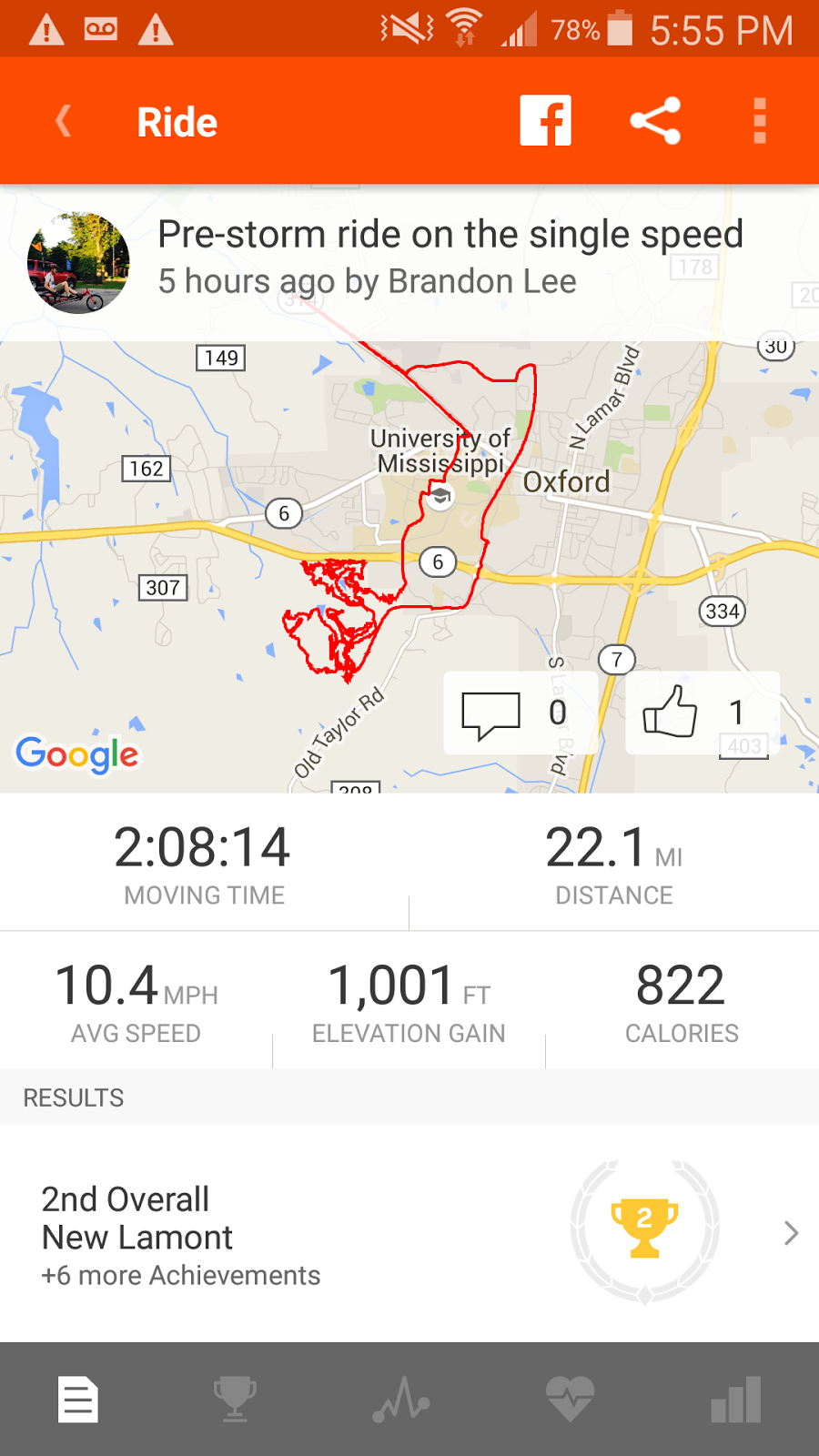Open Brandon Lee's profile picture
Image resolution: width=819 pixels, height=1456 pixels.
[78, 263]
